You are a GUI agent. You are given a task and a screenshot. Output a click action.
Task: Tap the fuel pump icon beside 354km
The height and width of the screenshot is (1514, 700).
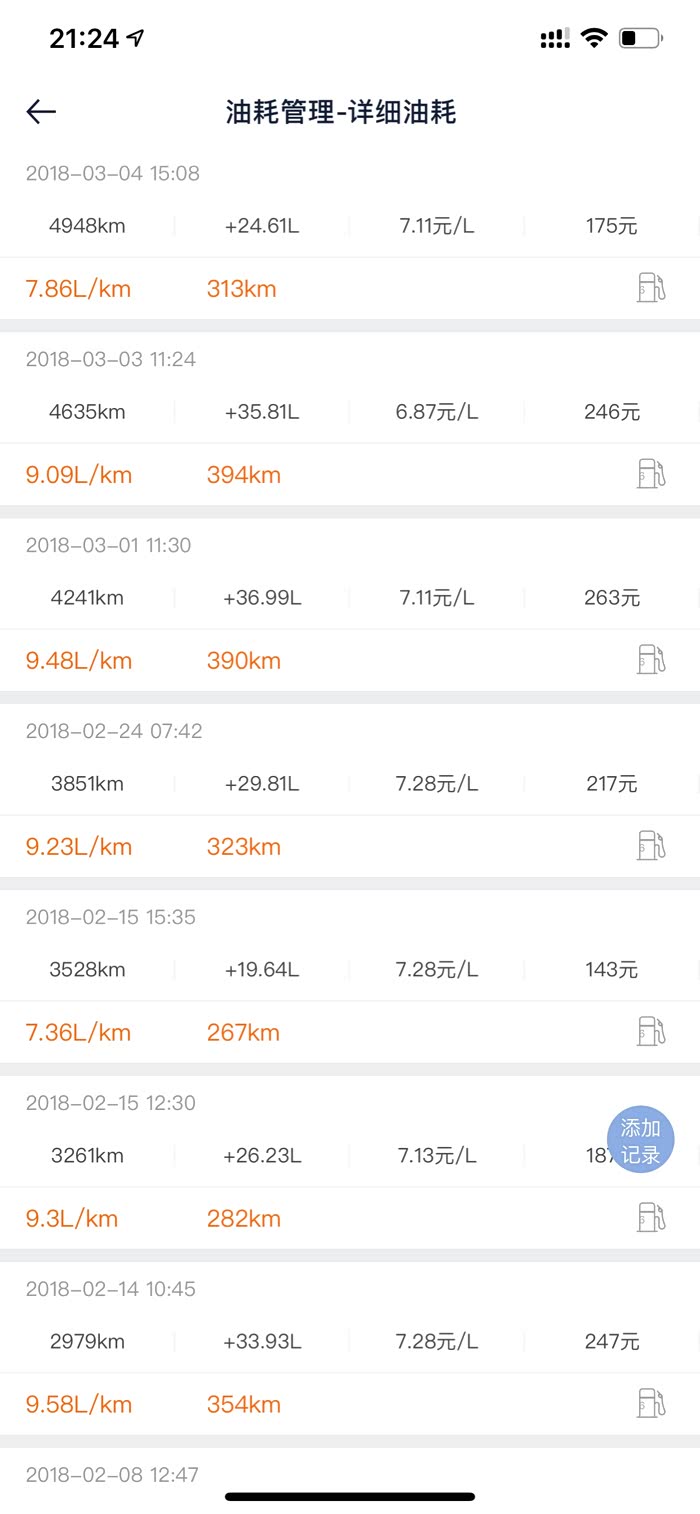650,1404
